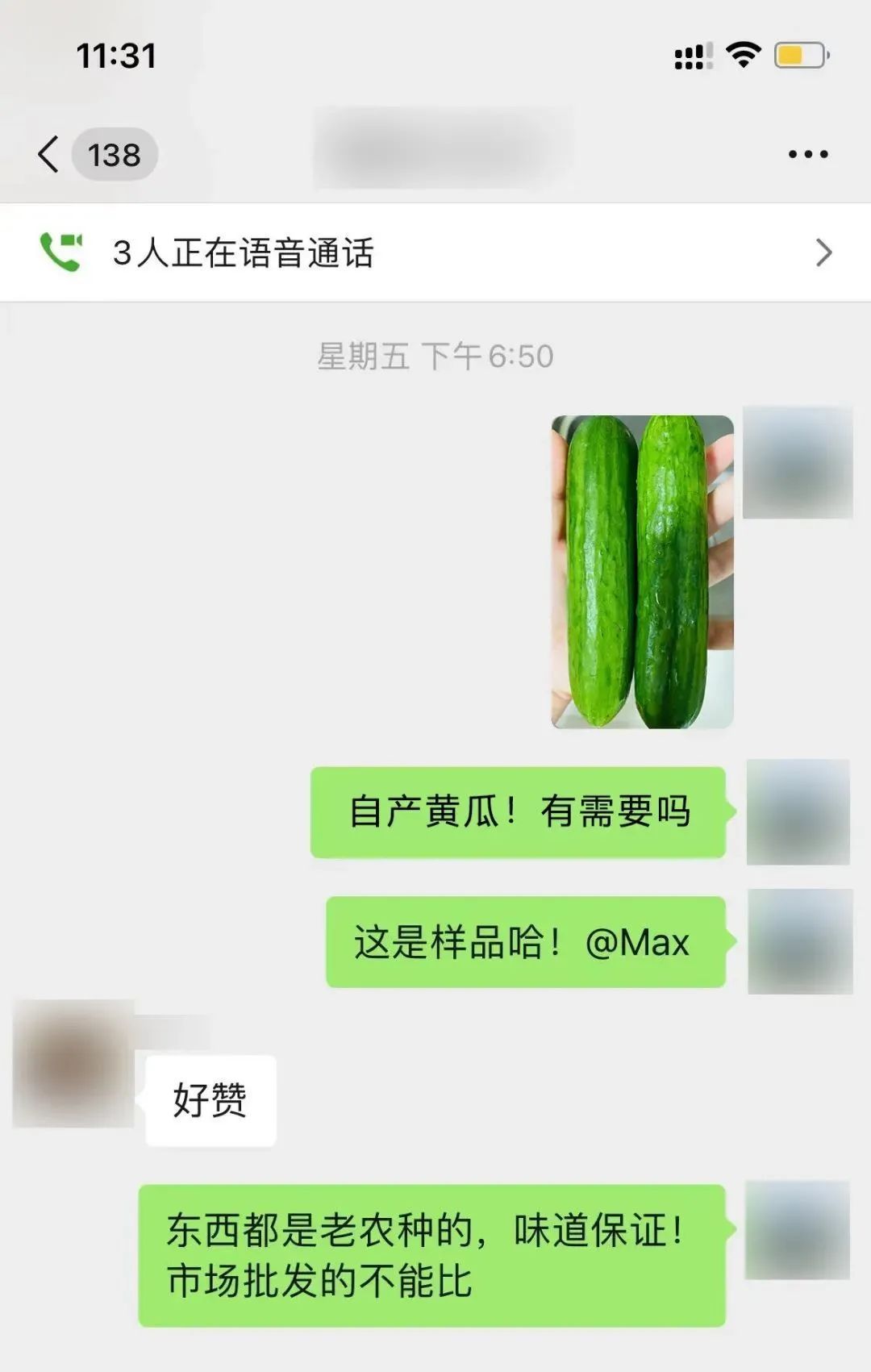This screenshot has width=871, height=1372.
Task: View the cucumber photo full screen
Action: (642, 571)
